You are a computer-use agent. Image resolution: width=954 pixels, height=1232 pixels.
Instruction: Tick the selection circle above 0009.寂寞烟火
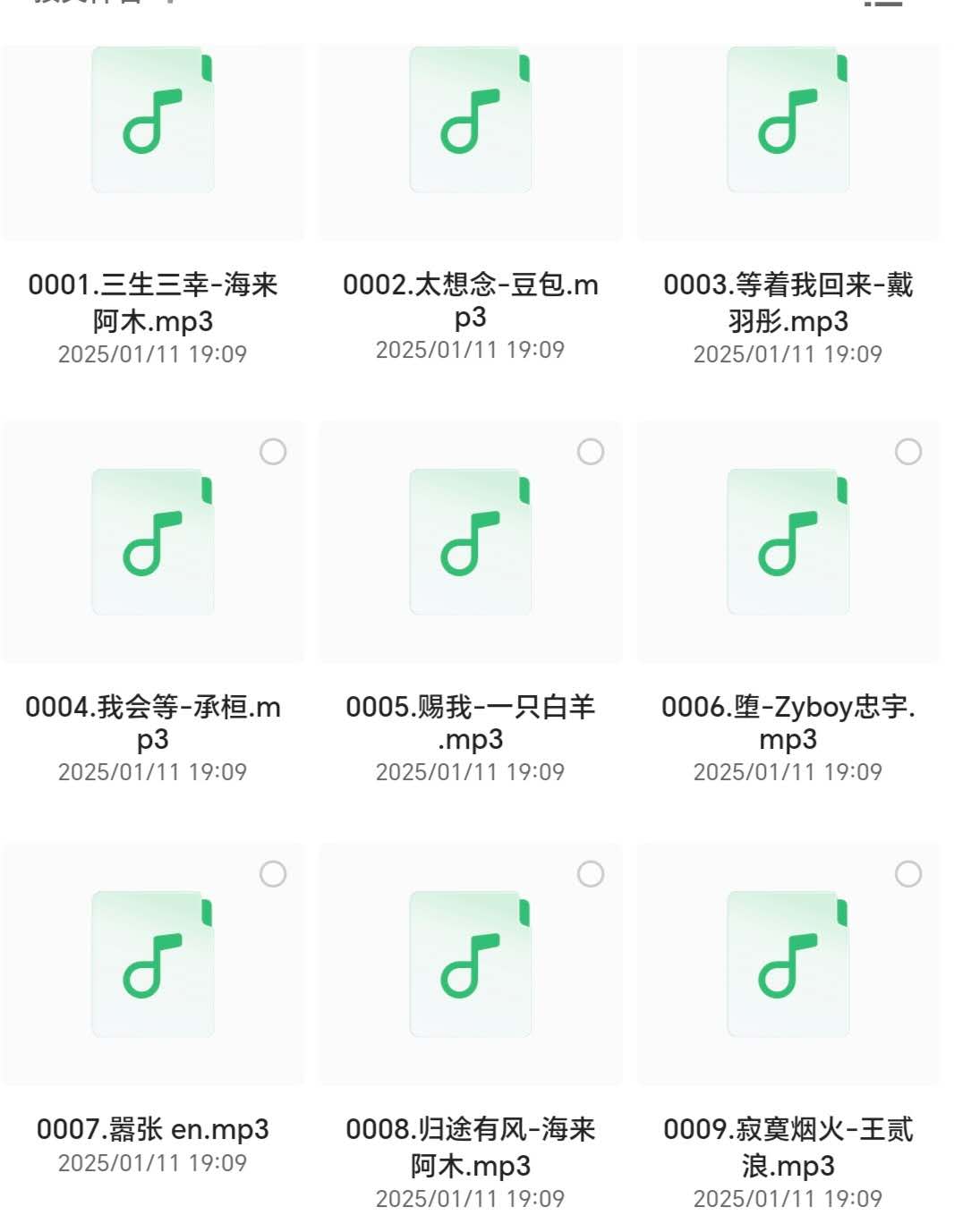pos(909,872)
